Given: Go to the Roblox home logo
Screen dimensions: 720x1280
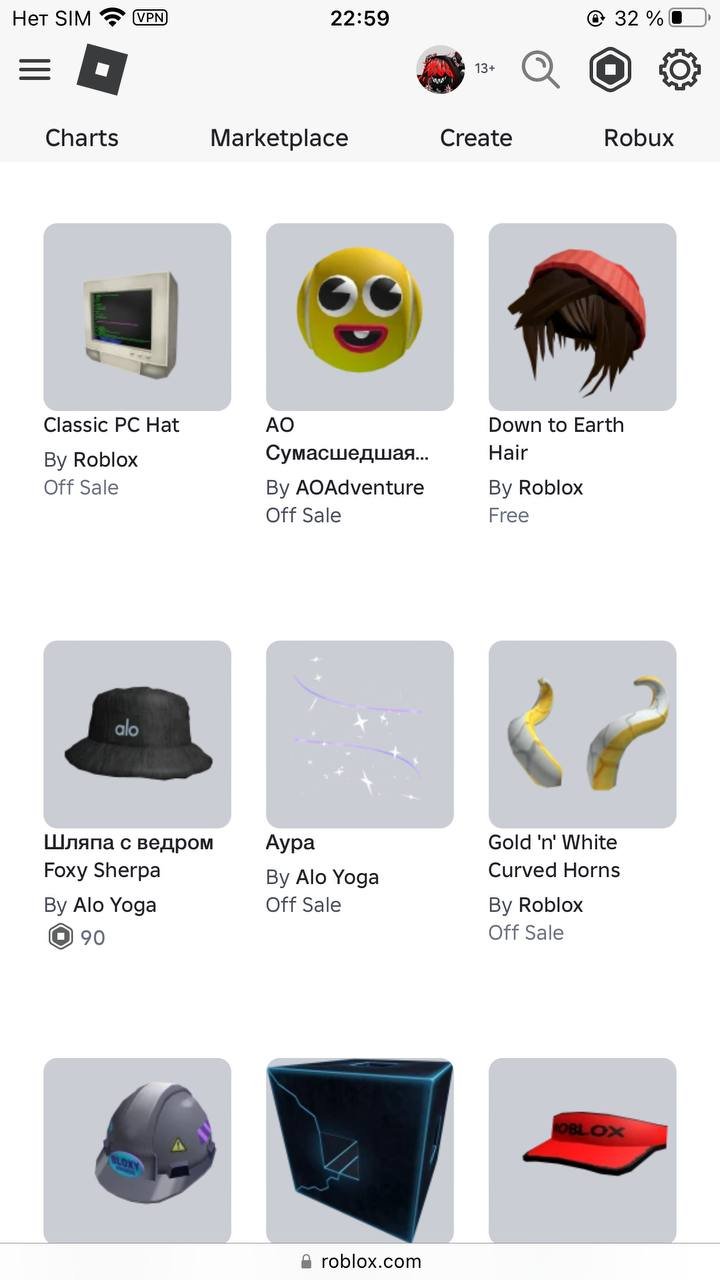Looking at the screenshot, I should [x=102, y=70].
